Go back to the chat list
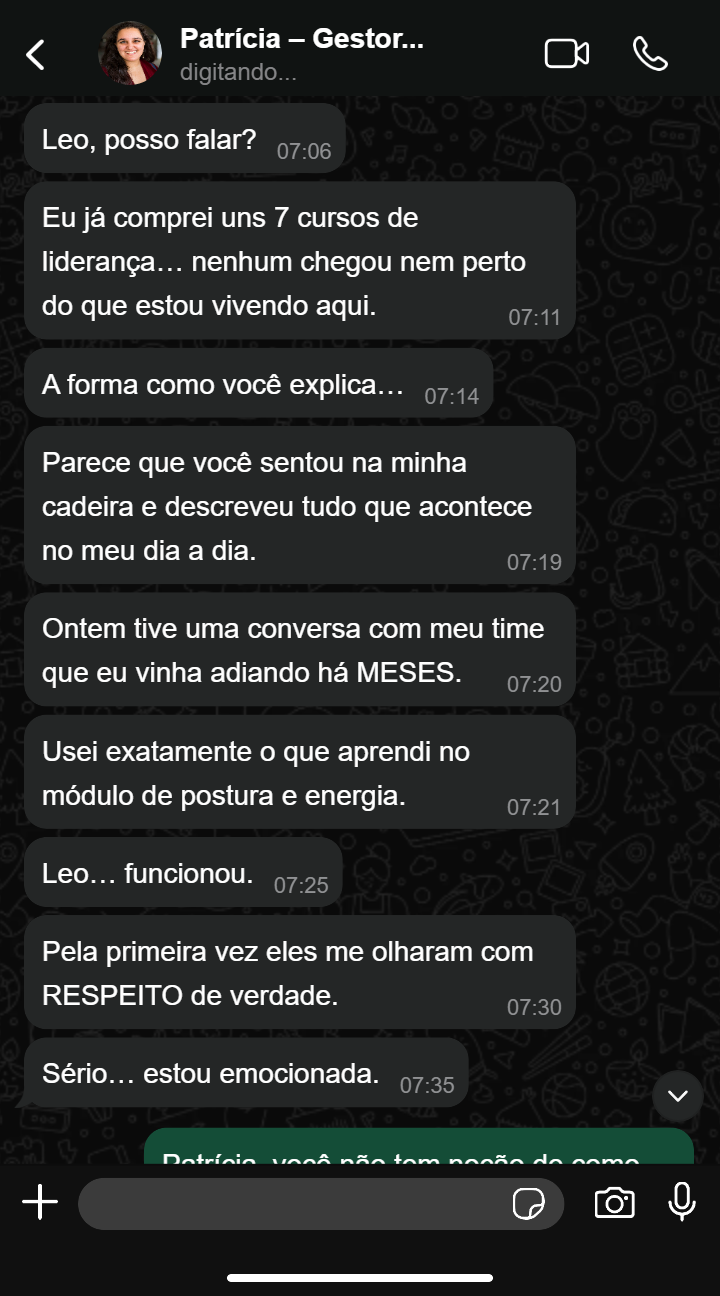 point(36,54)
